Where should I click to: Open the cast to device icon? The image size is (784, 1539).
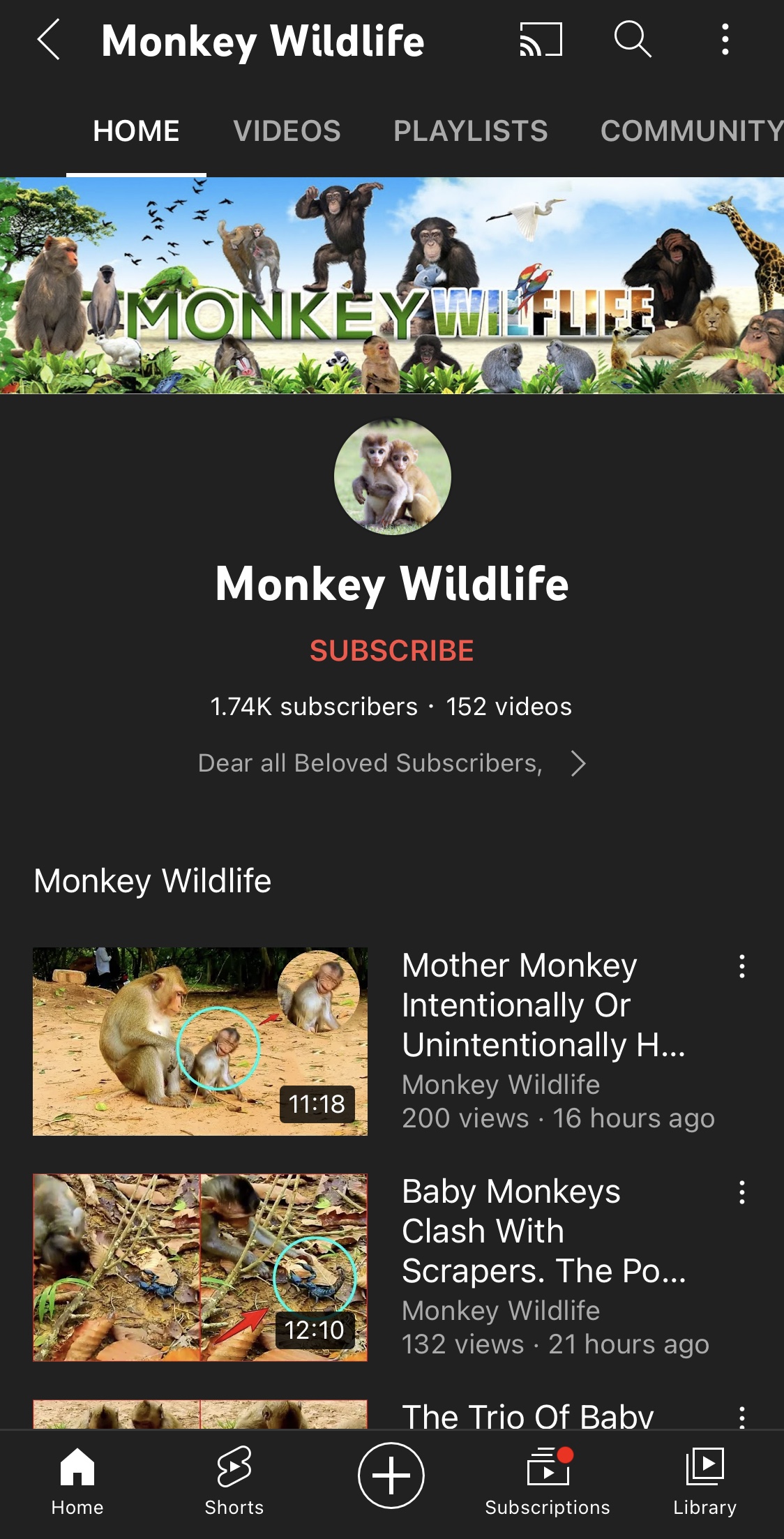pyautogui.click(x=541, y=39)
